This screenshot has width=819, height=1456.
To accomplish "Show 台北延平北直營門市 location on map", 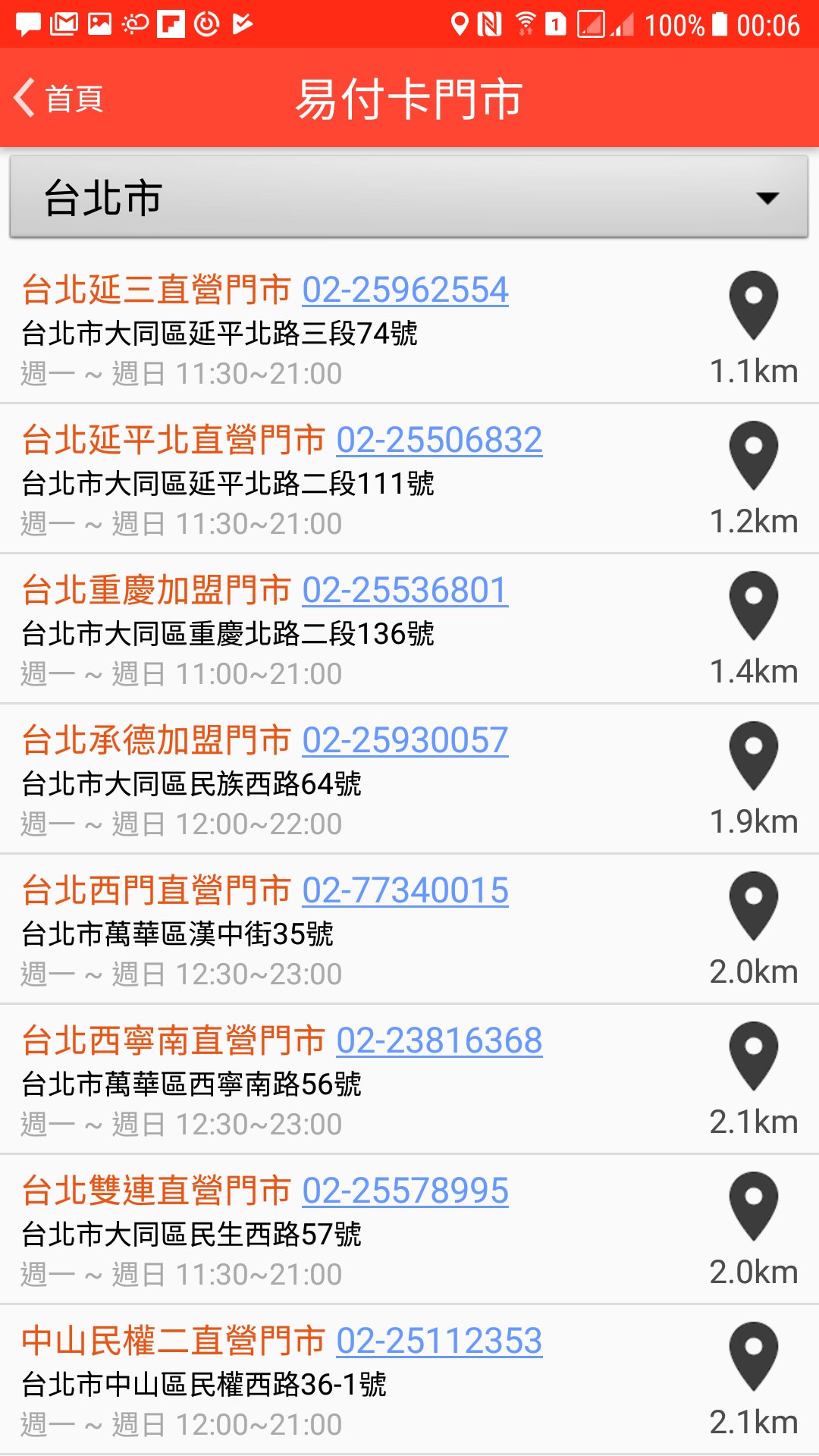I will (x=754, y=456).
